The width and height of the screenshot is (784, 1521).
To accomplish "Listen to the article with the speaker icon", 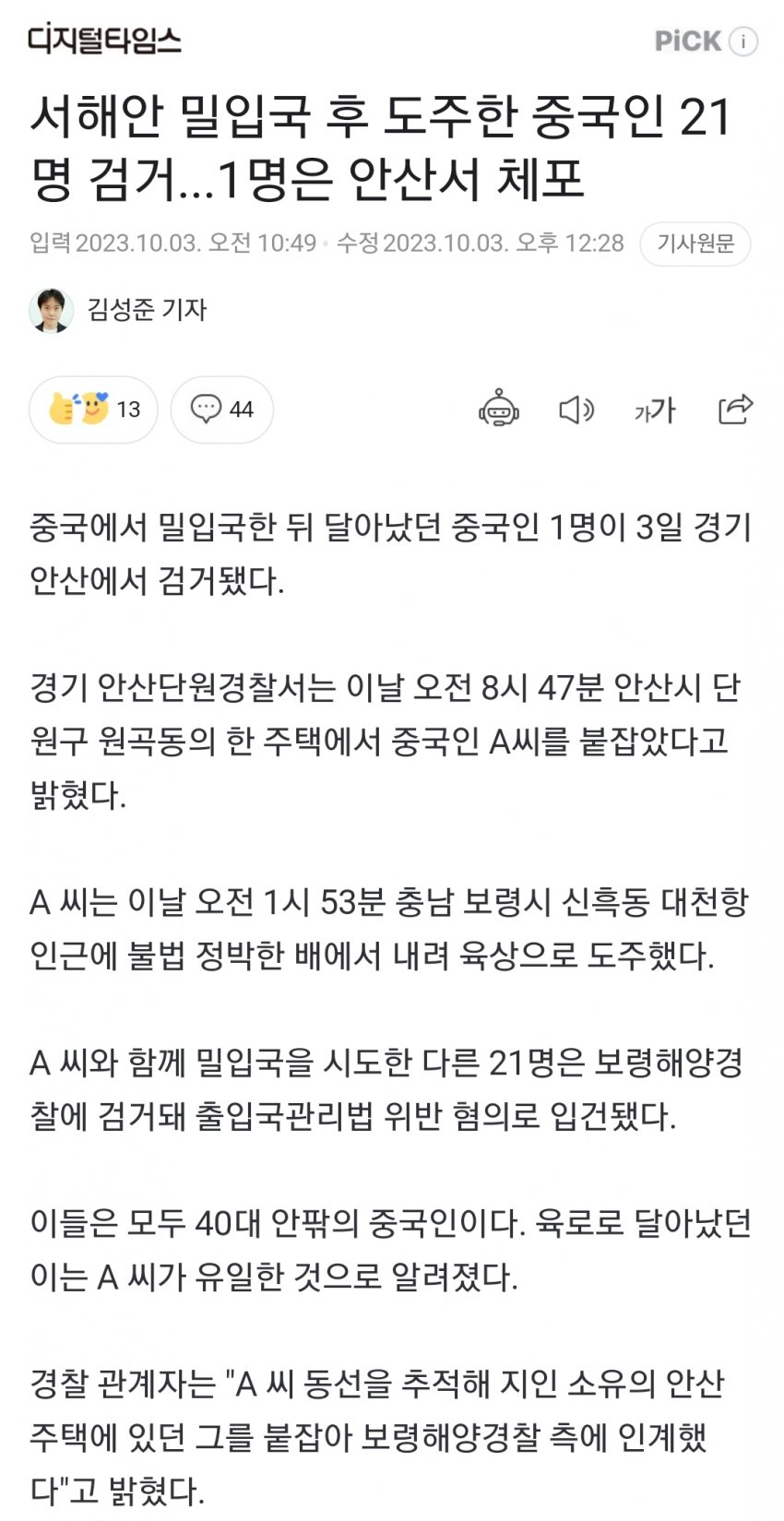I will pos(576,409).
